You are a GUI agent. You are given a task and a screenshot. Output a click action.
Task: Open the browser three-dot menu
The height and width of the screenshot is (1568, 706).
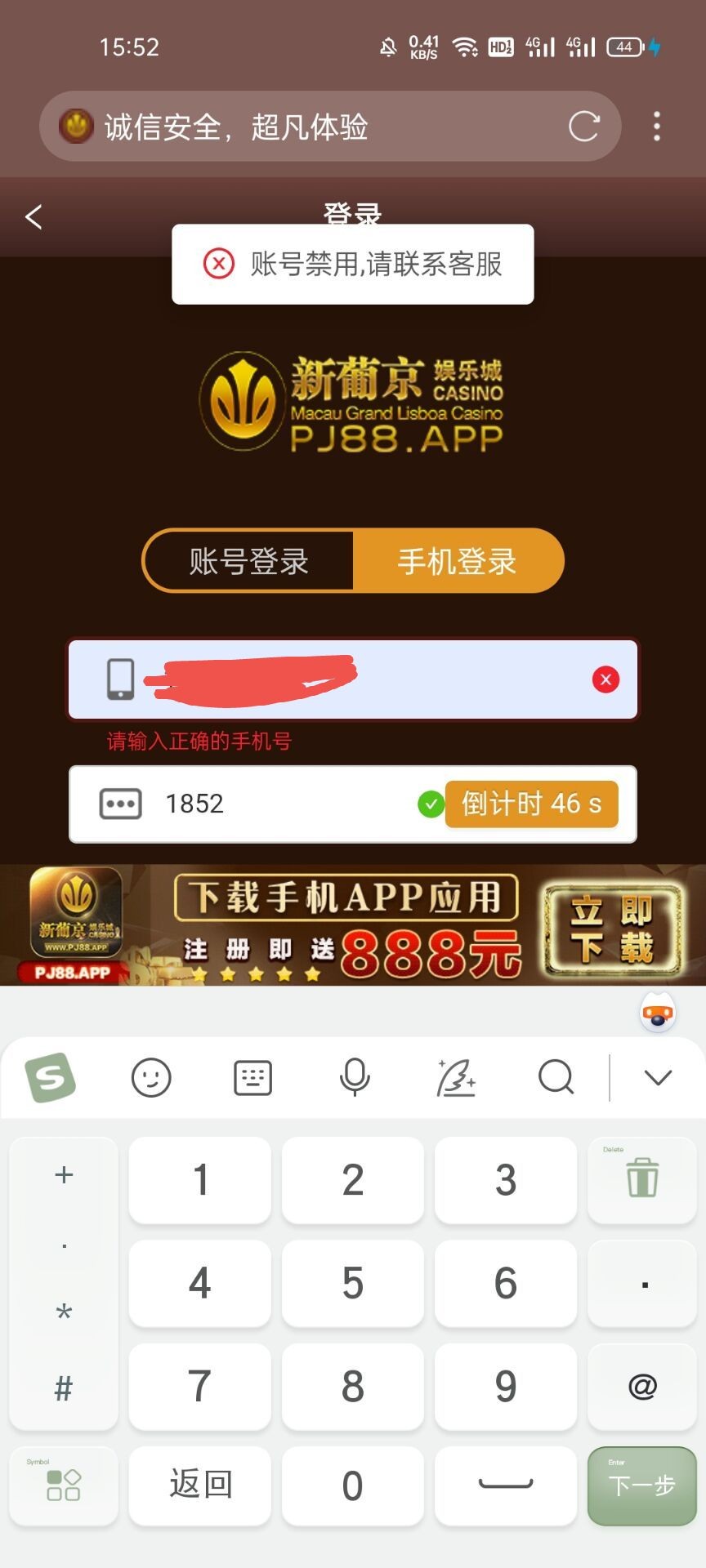coord(656,127)
